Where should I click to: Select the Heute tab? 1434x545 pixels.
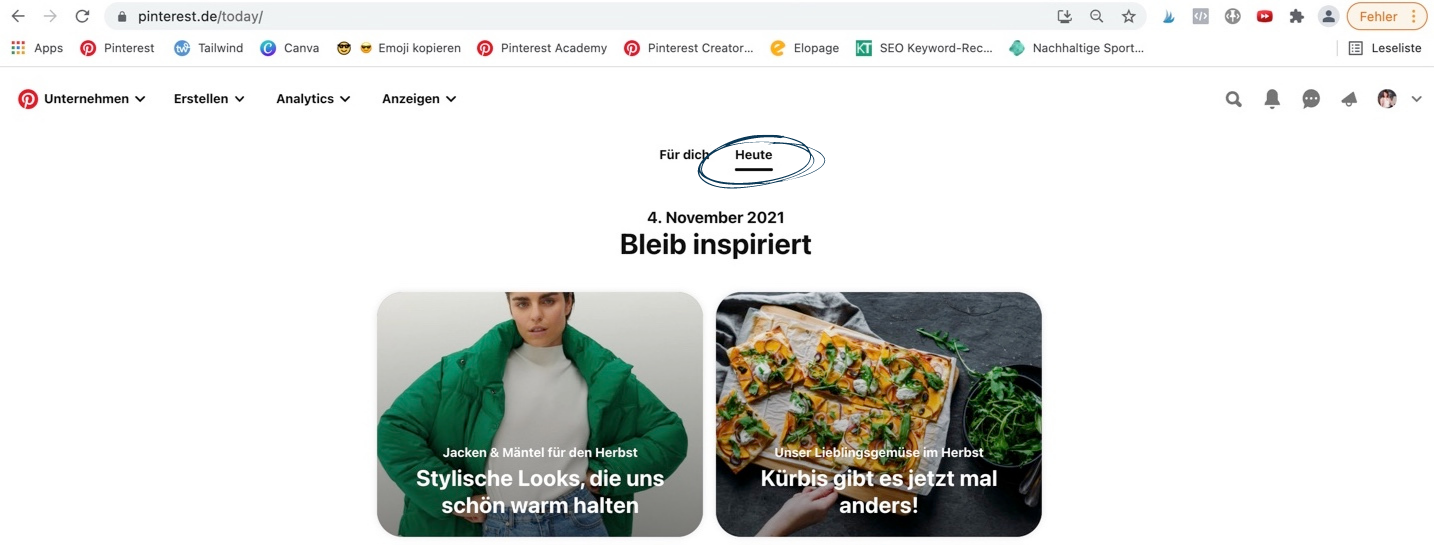(753, 155)
